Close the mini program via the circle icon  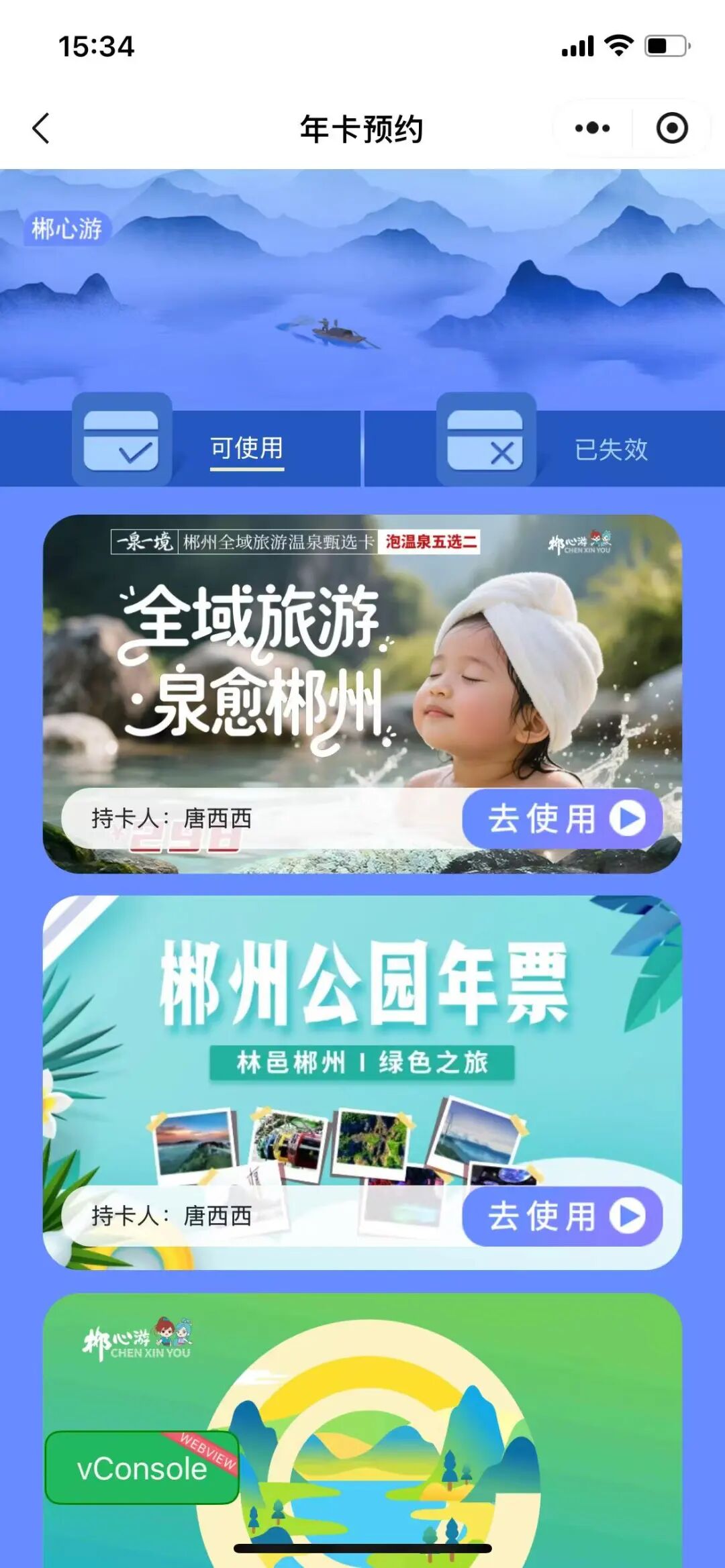coord(671,128)
